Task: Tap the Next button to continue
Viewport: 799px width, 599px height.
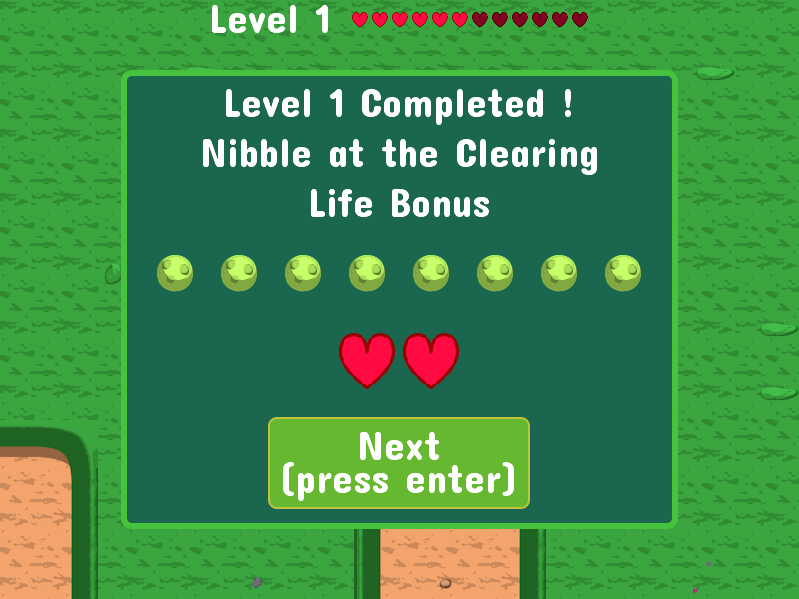Action: [x=398, y=463]
